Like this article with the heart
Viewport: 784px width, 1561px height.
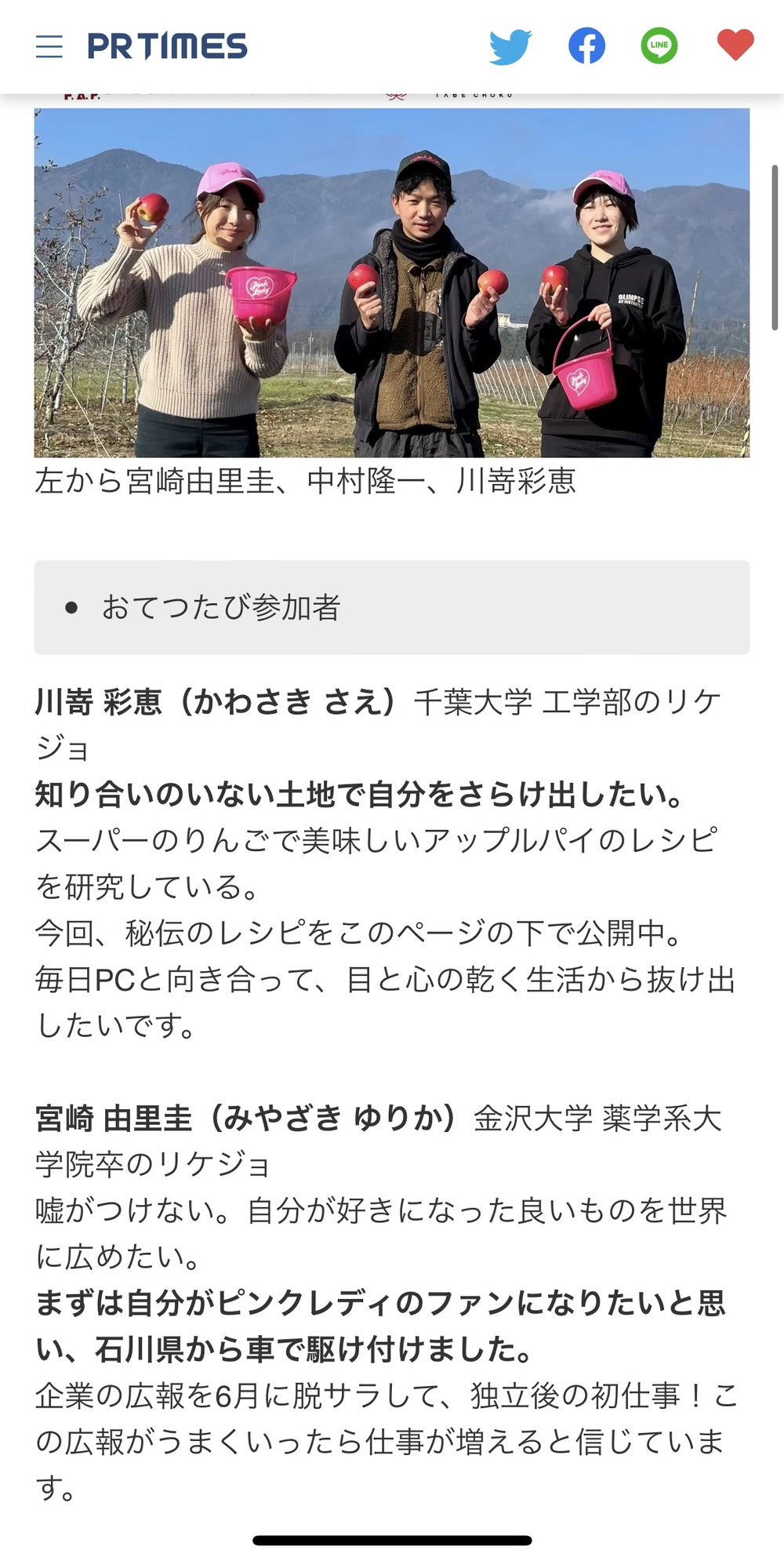point(735,45)
